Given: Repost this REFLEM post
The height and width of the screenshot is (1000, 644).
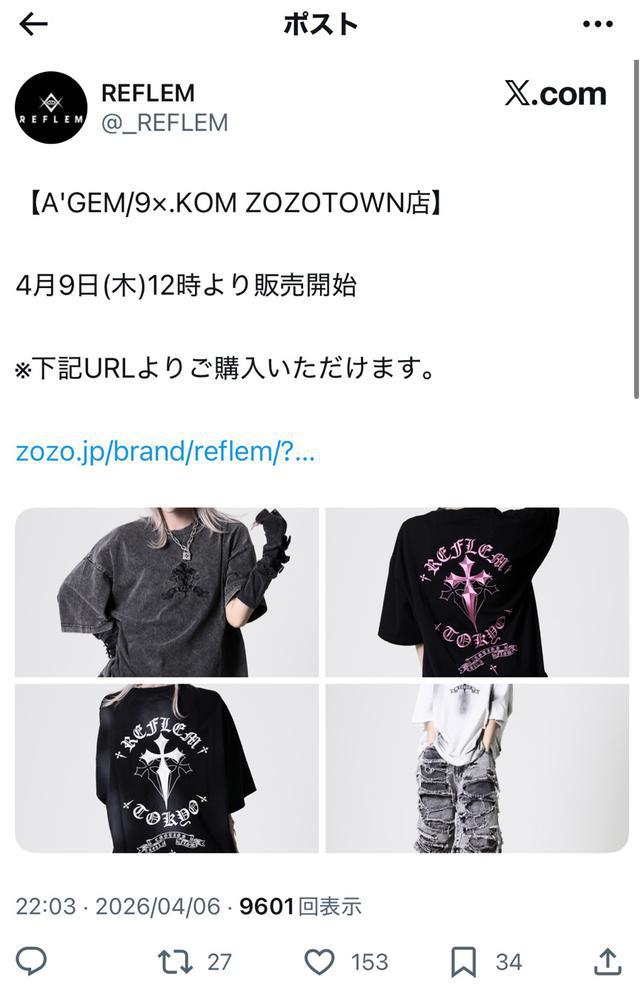Looking at the screenshot, I should click(175, 962).
